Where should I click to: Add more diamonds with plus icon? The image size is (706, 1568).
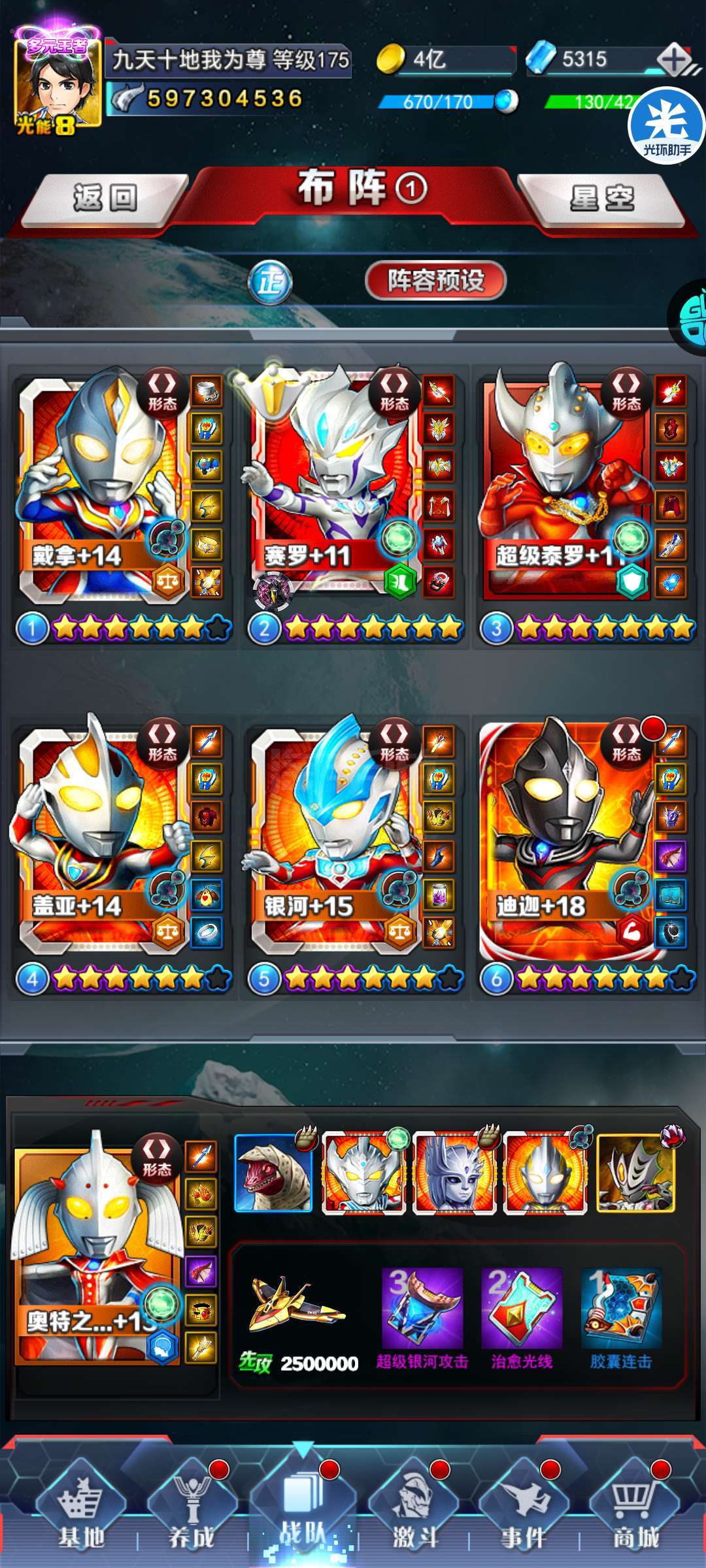(673, 60)
